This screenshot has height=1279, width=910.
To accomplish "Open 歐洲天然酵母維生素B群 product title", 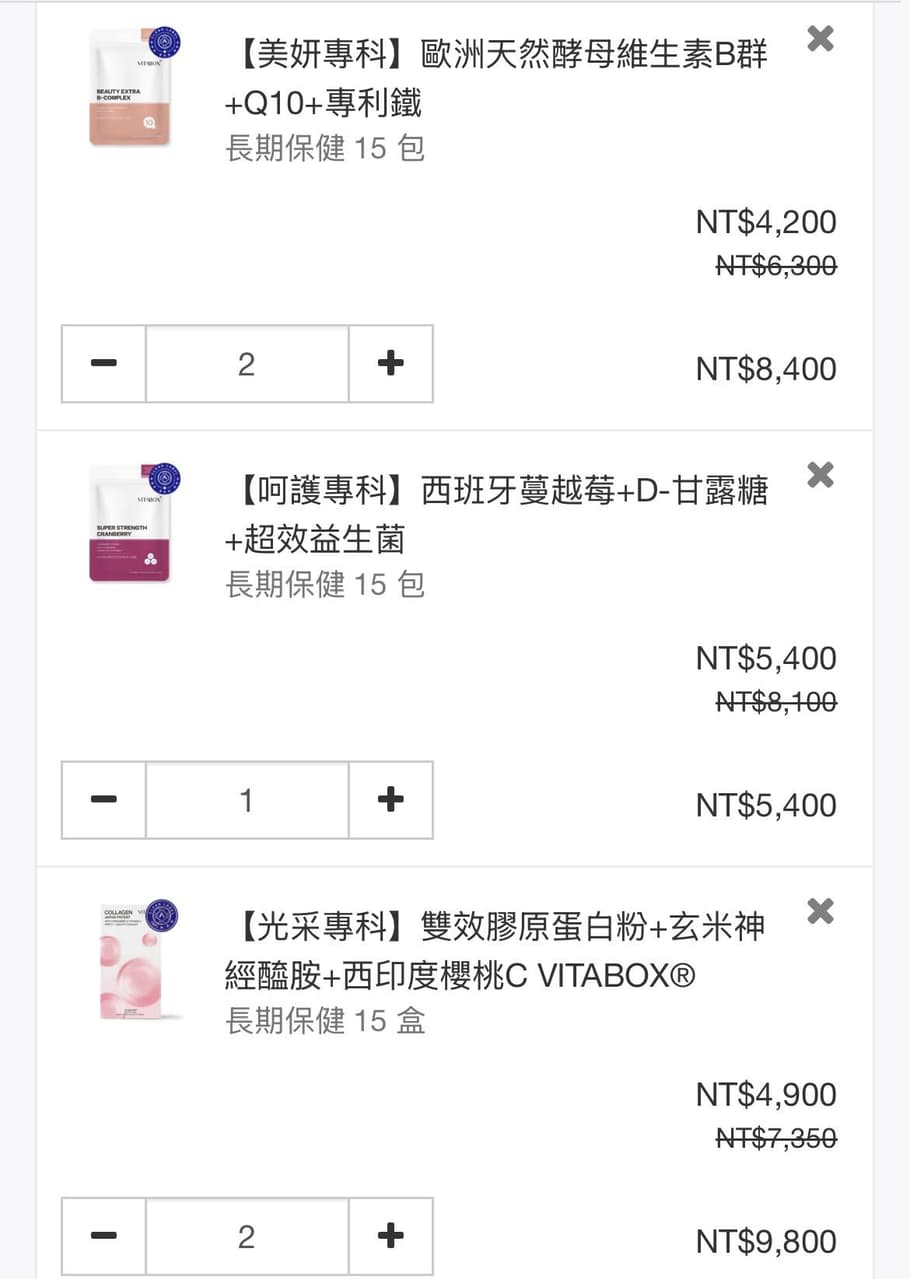I will (496, 78).
